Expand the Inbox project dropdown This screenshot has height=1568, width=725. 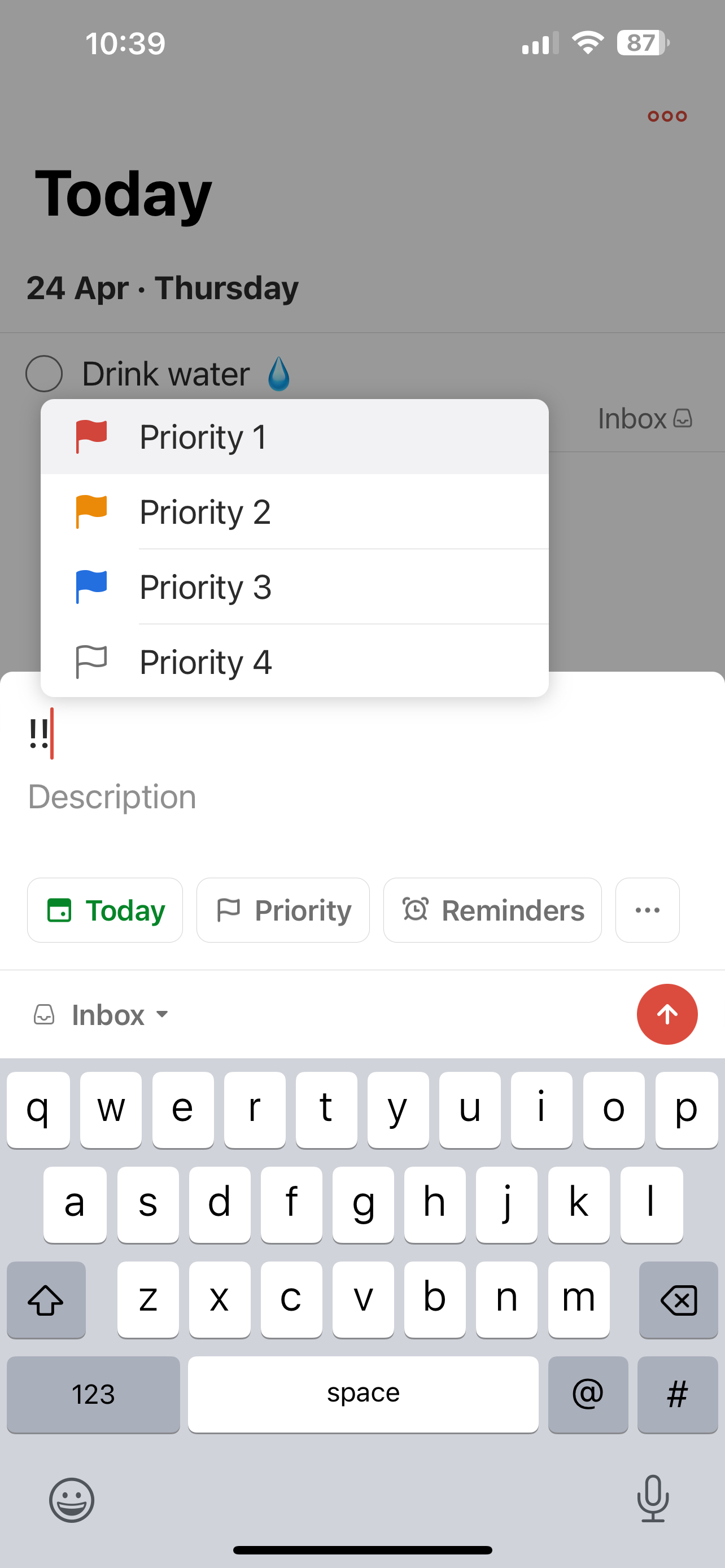coord(101,1015)
